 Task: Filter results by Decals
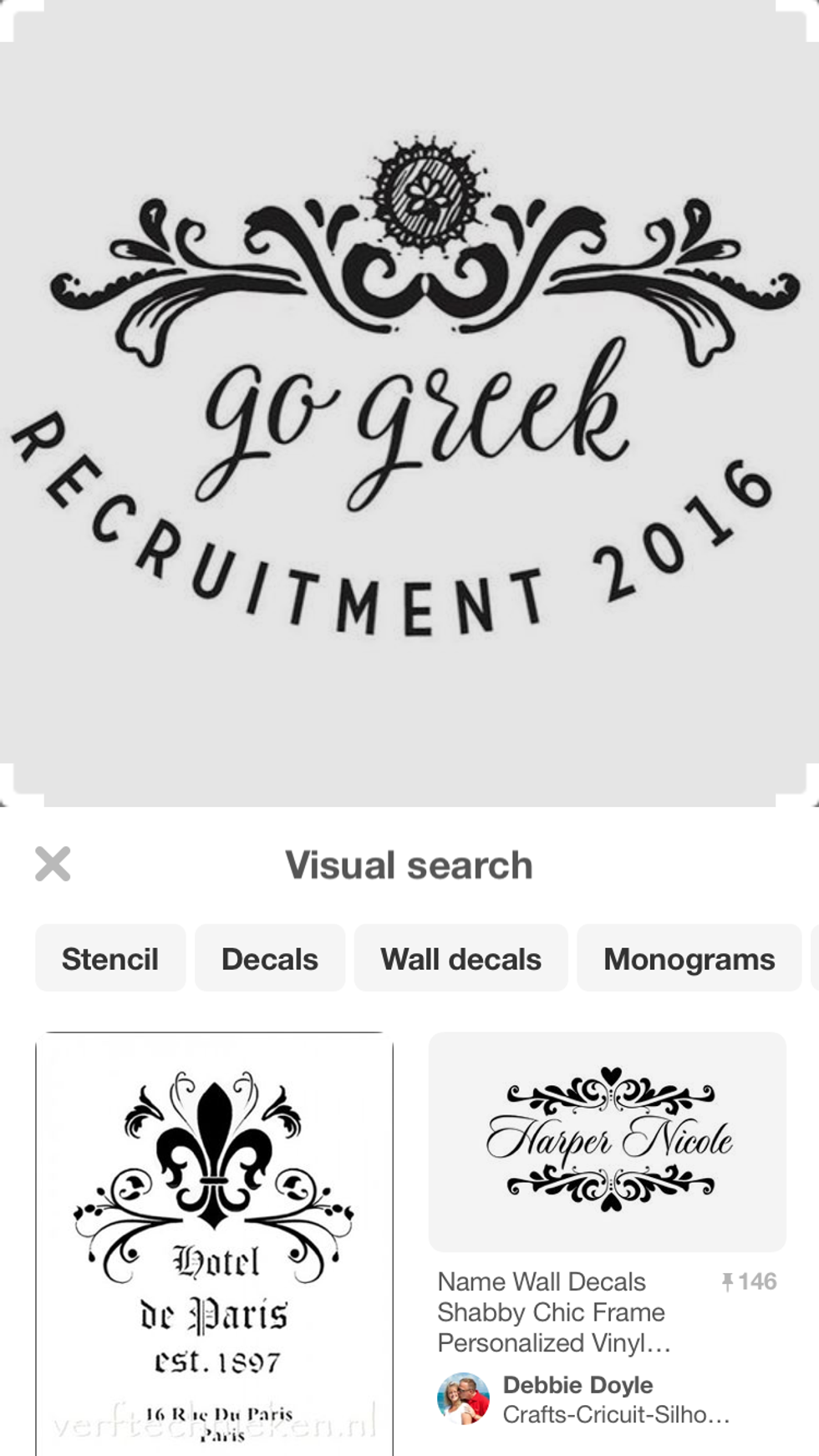pos(269,958)
